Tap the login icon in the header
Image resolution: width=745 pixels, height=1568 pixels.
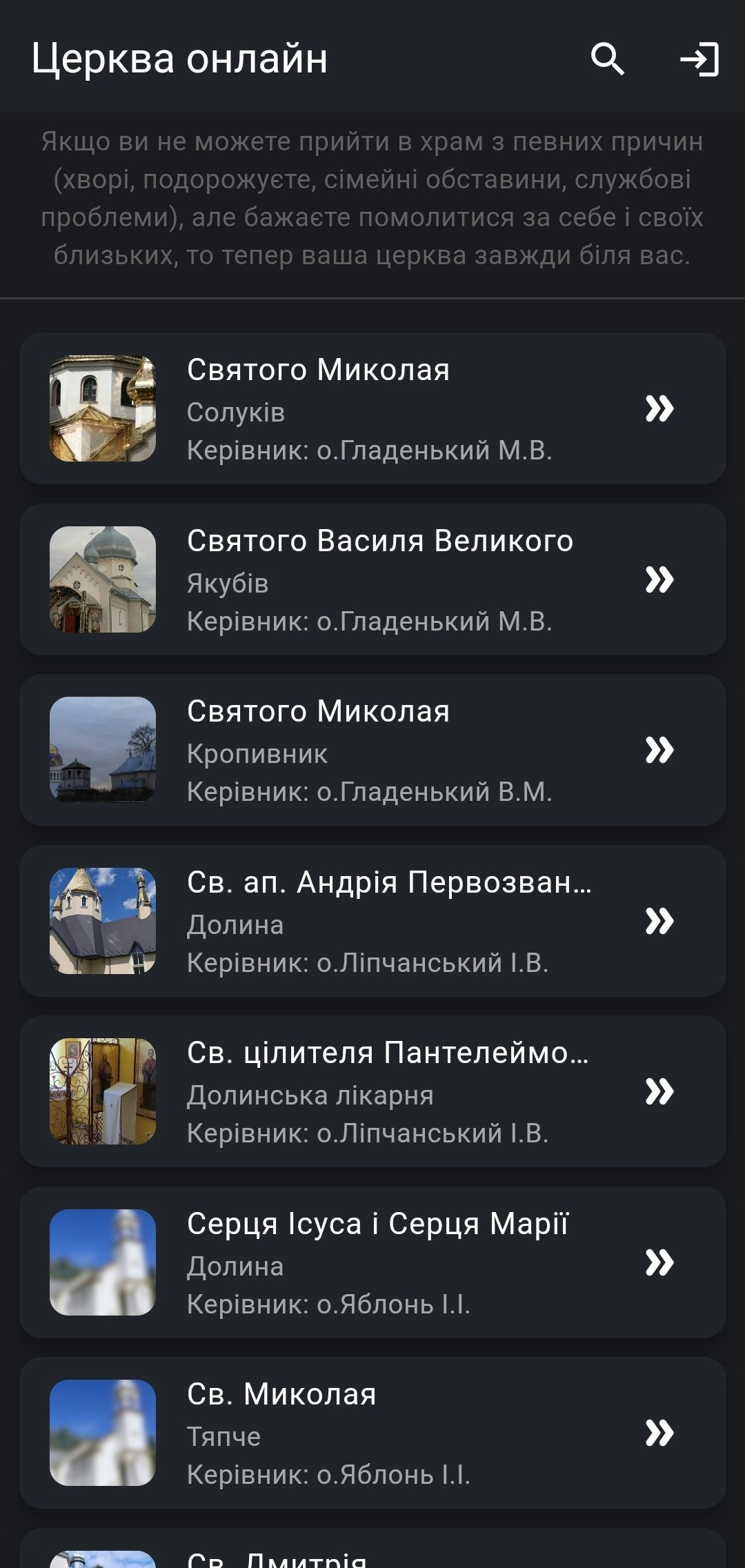(699, 59)
